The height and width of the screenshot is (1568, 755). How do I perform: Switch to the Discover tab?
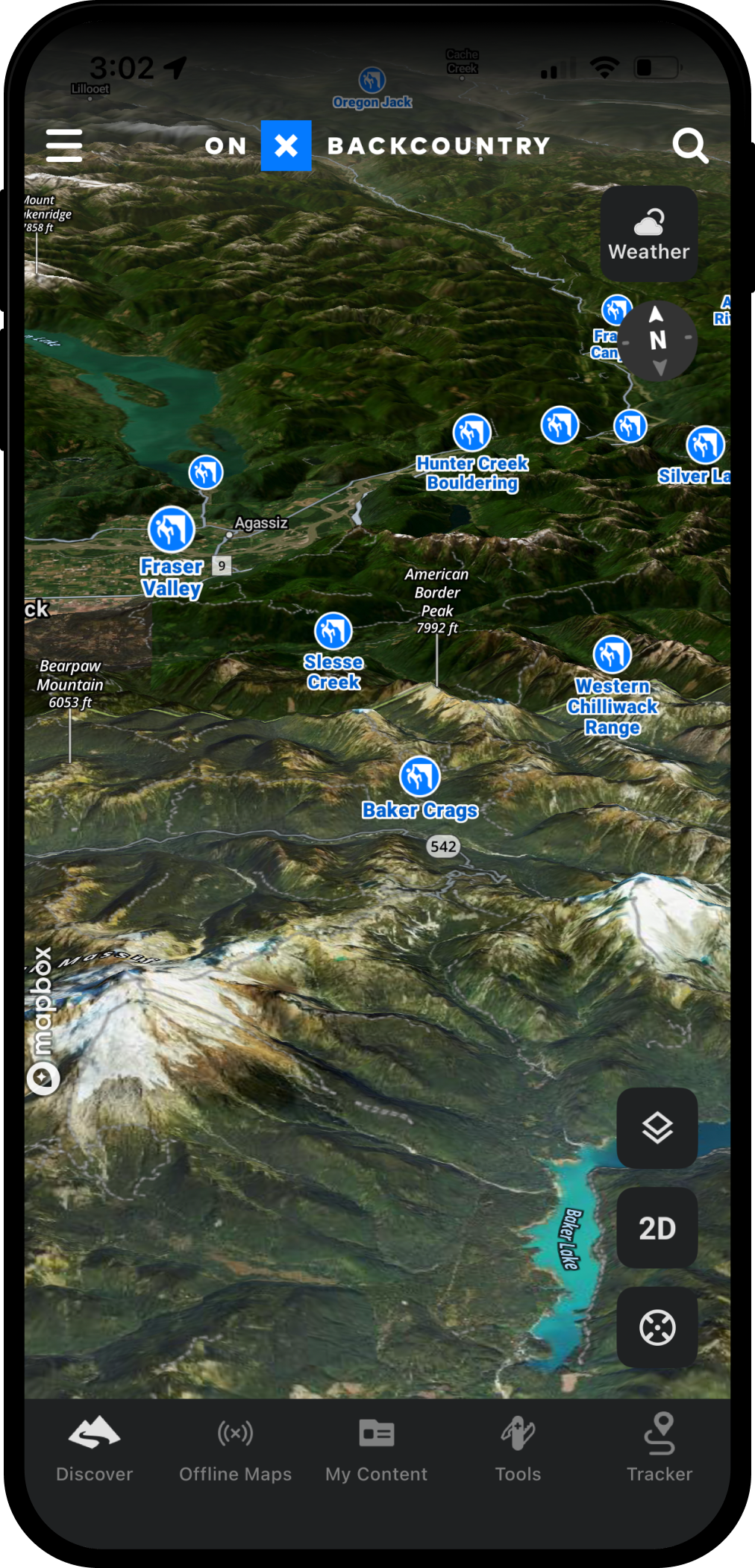point(94,1448)
